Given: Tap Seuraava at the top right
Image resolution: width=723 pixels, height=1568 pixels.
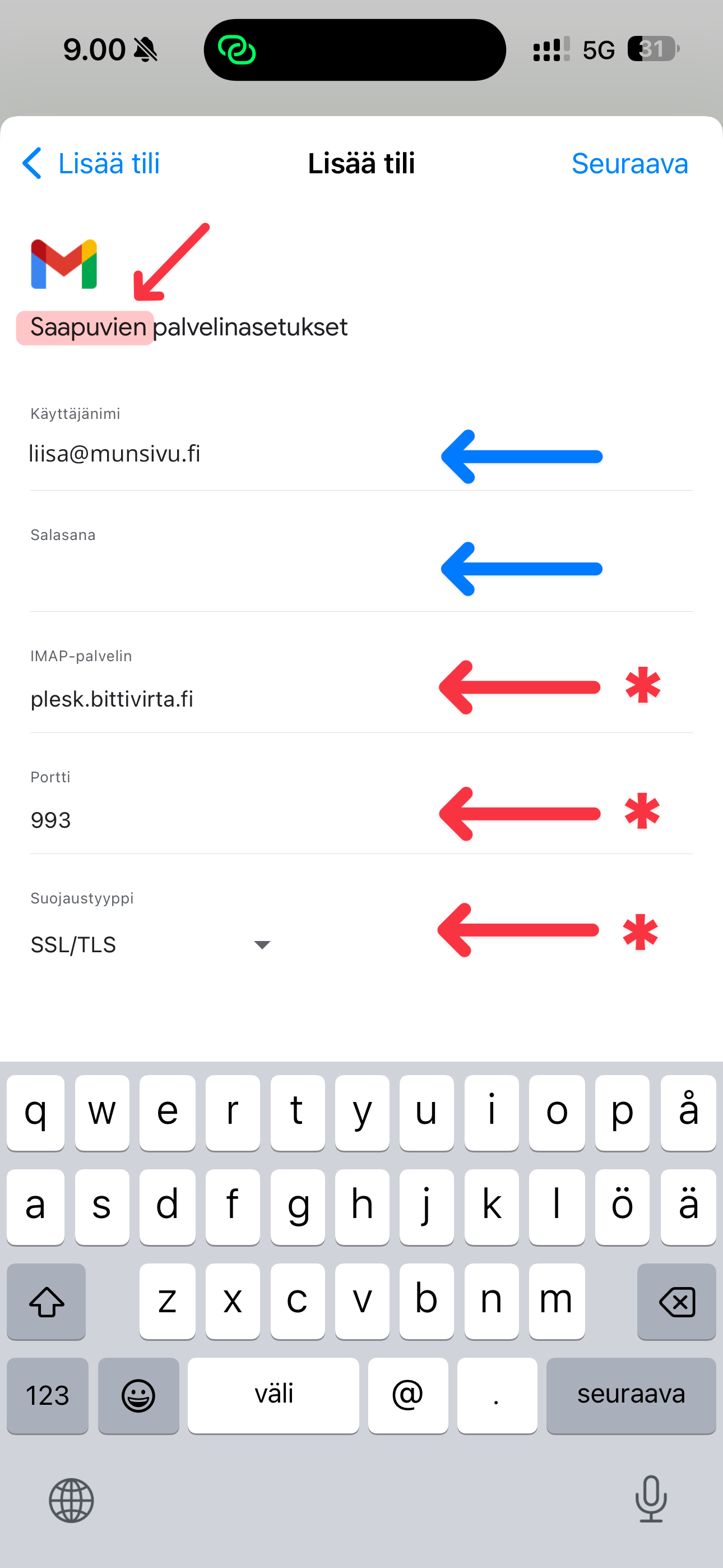Looking at the screenshot, I should [629, 164].
